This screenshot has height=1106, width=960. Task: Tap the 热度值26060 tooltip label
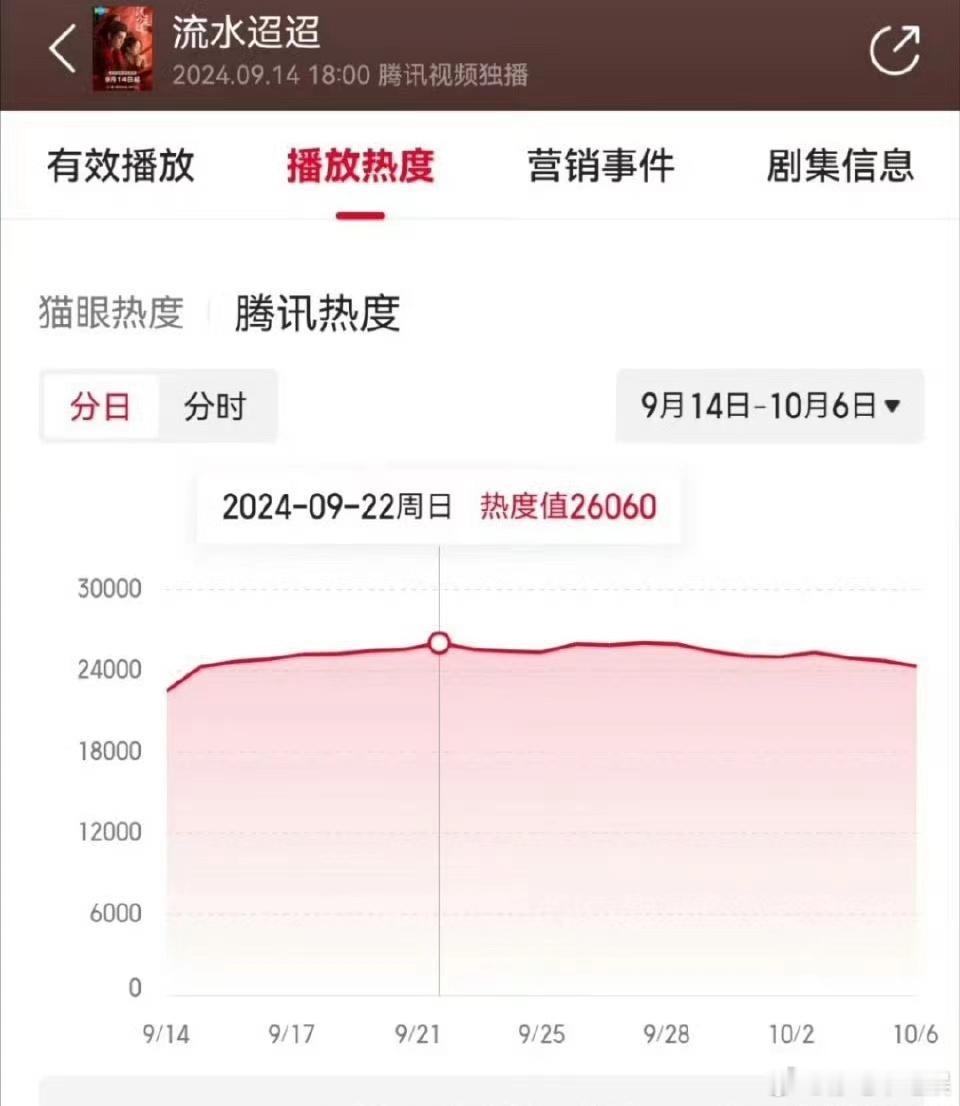[x=569, y=508]
